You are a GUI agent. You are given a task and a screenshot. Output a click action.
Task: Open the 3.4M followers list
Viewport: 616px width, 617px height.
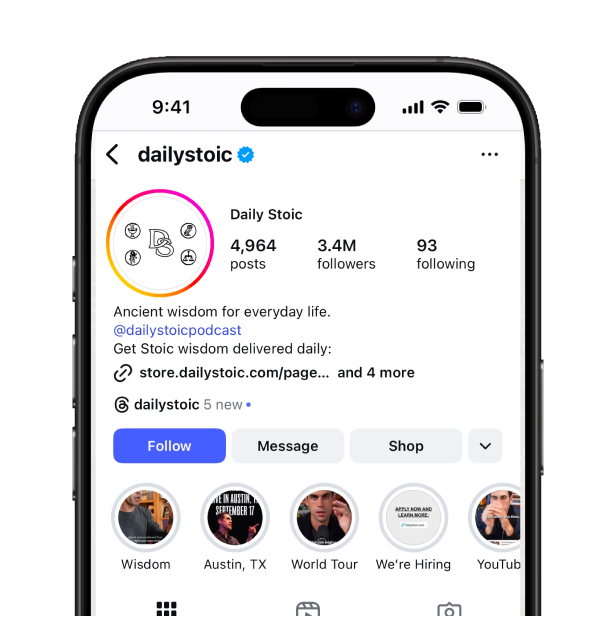click(x=346, y=254)
